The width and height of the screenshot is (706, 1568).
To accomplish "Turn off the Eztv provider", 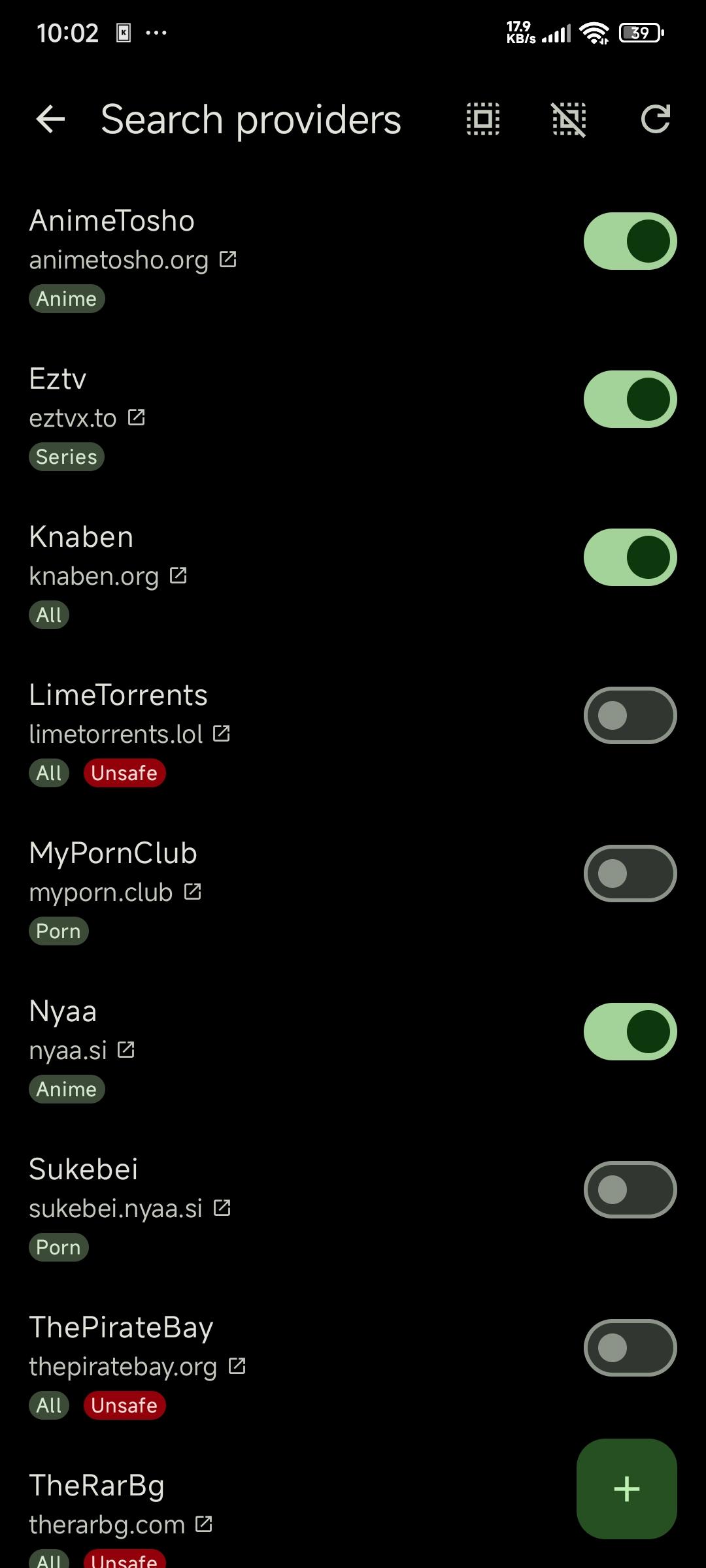I will pyautogui.click(x=630, y=399).
